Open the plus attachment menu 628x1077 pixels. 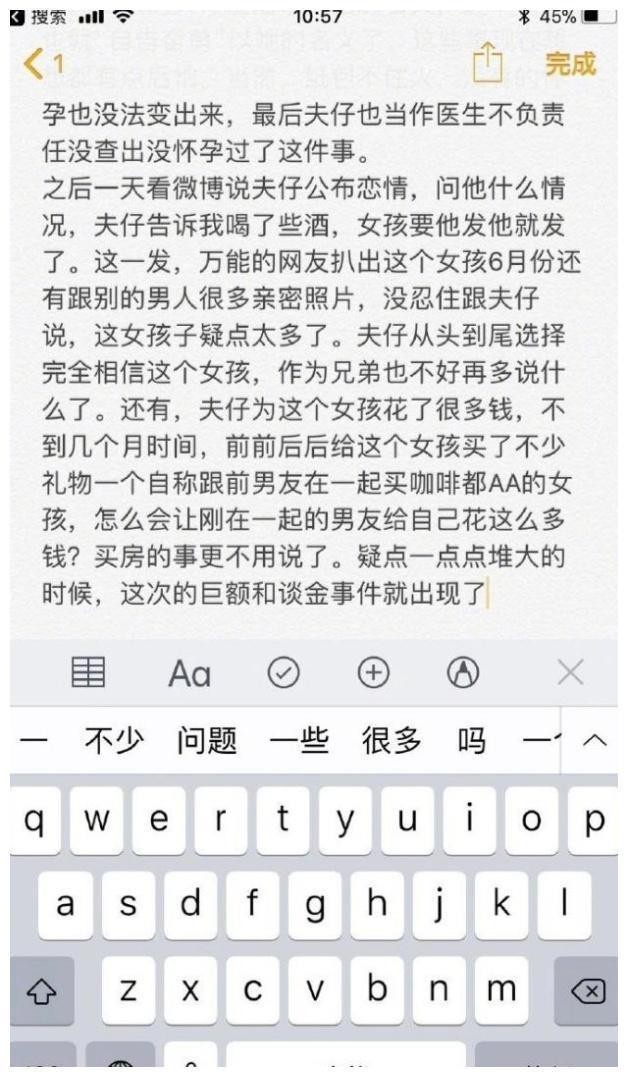(x=375, y=672)
